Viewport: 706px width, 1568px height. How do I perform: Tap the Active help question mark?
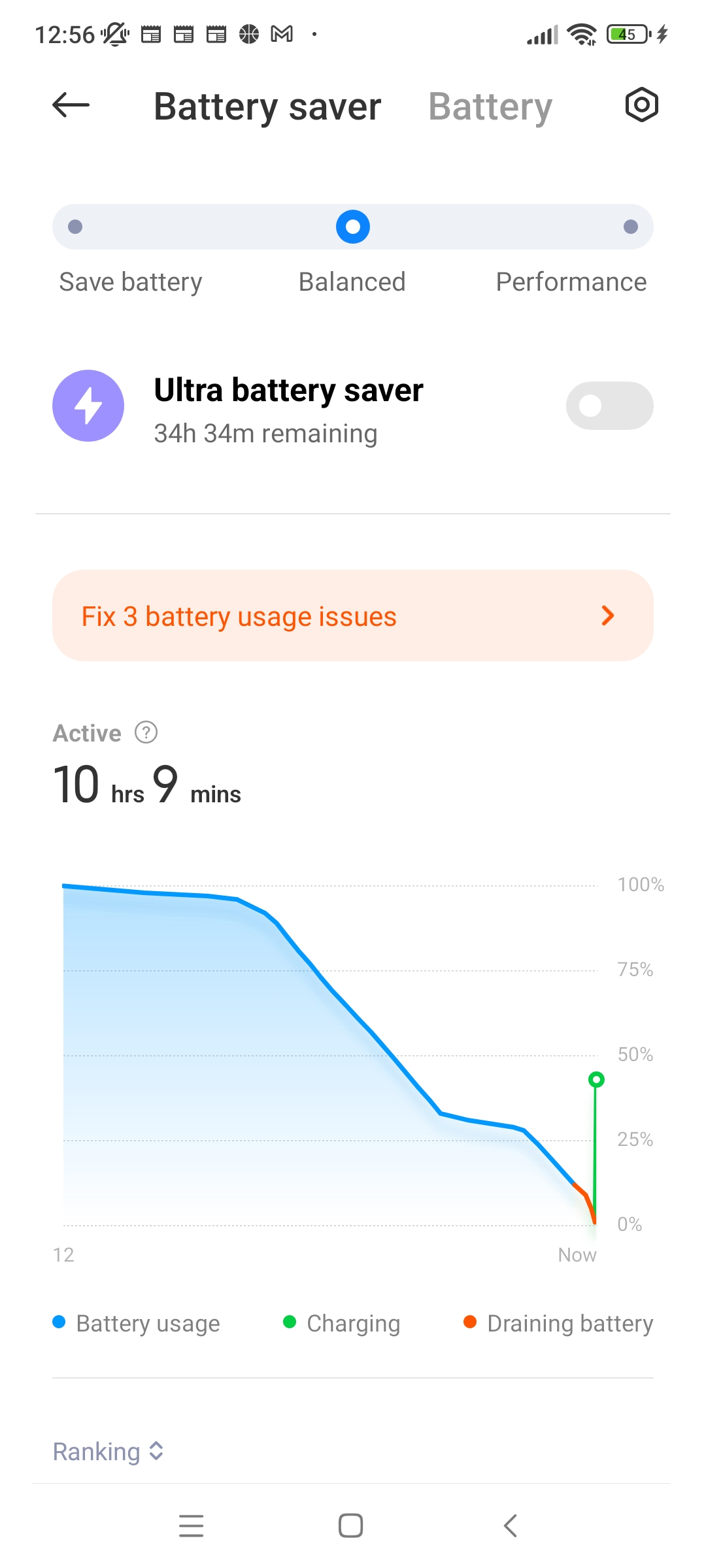[x=146, y=732]
